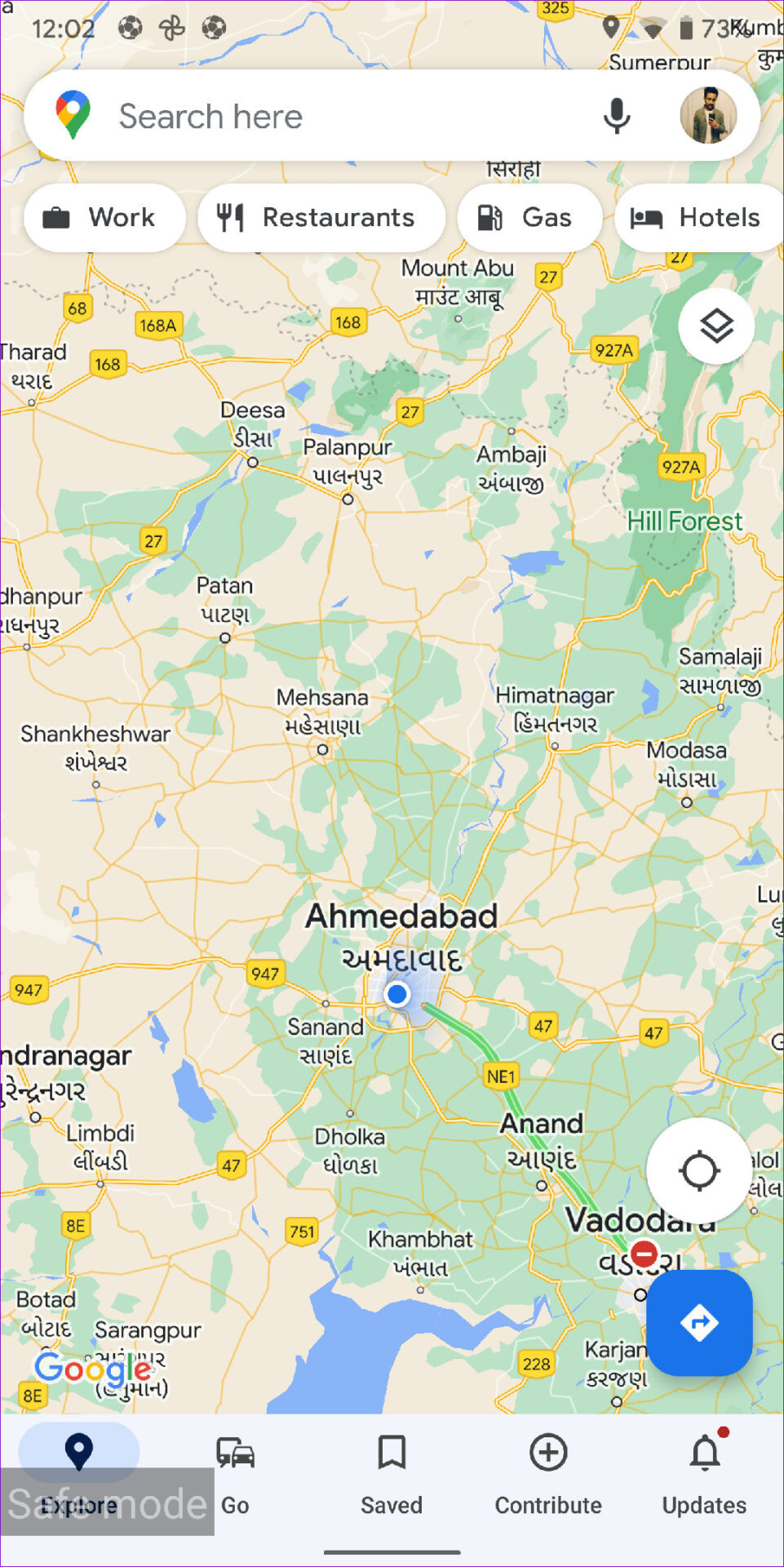This screenshot has width=784, height=1567.
Task: Tap the road closure marker near Vadodara
Action: pyautogui.click(x=644, y=1254)
